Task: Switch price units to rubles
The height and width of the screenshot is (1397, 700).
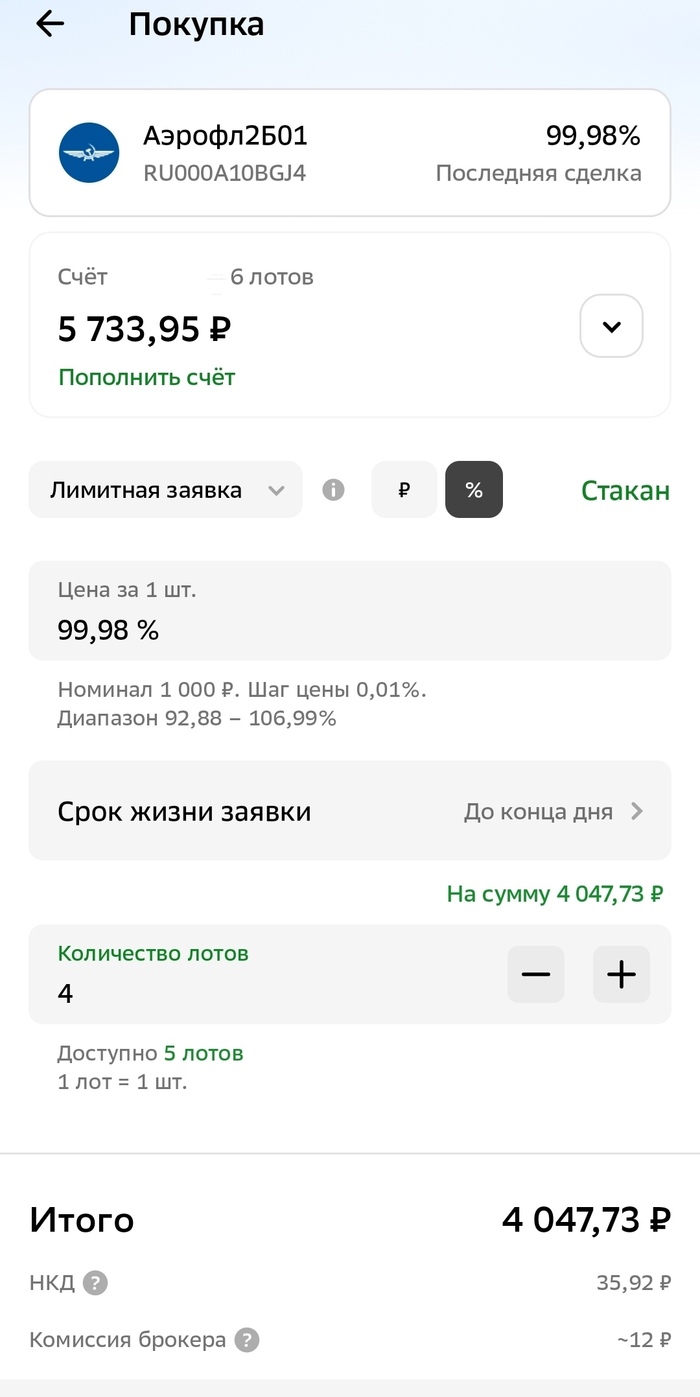Action: click(404, 490)
